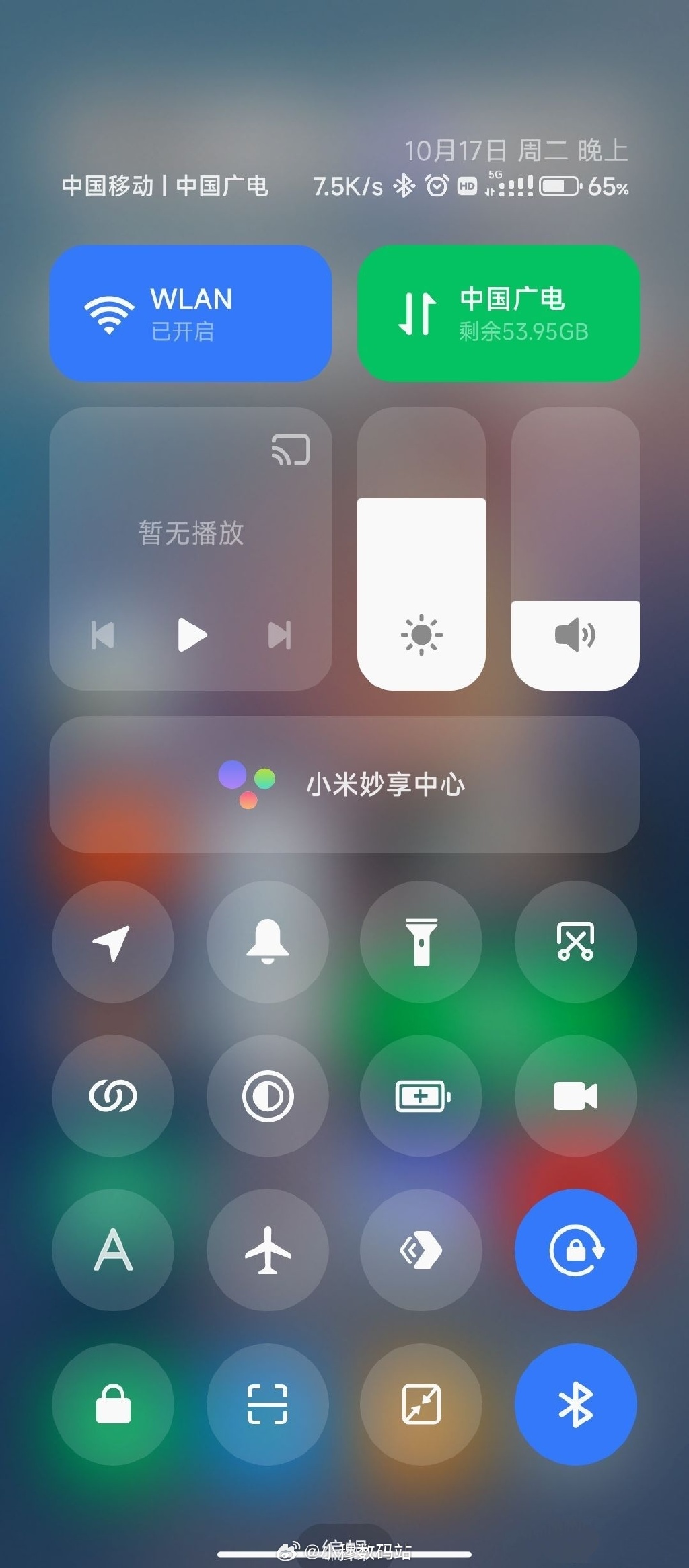This screenshot has width=689, height=1568.
Task: Toggle location services
Action: 113,941
